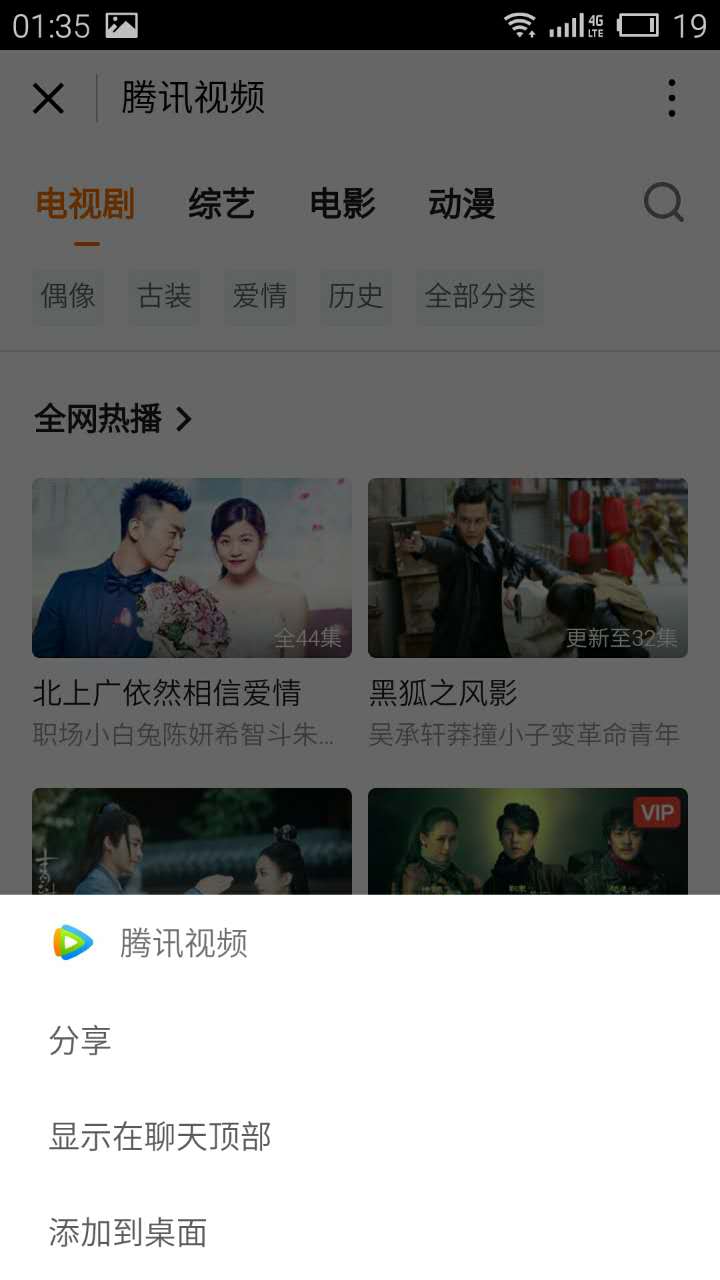Select 分享 in the bottom sheet

360,1040
